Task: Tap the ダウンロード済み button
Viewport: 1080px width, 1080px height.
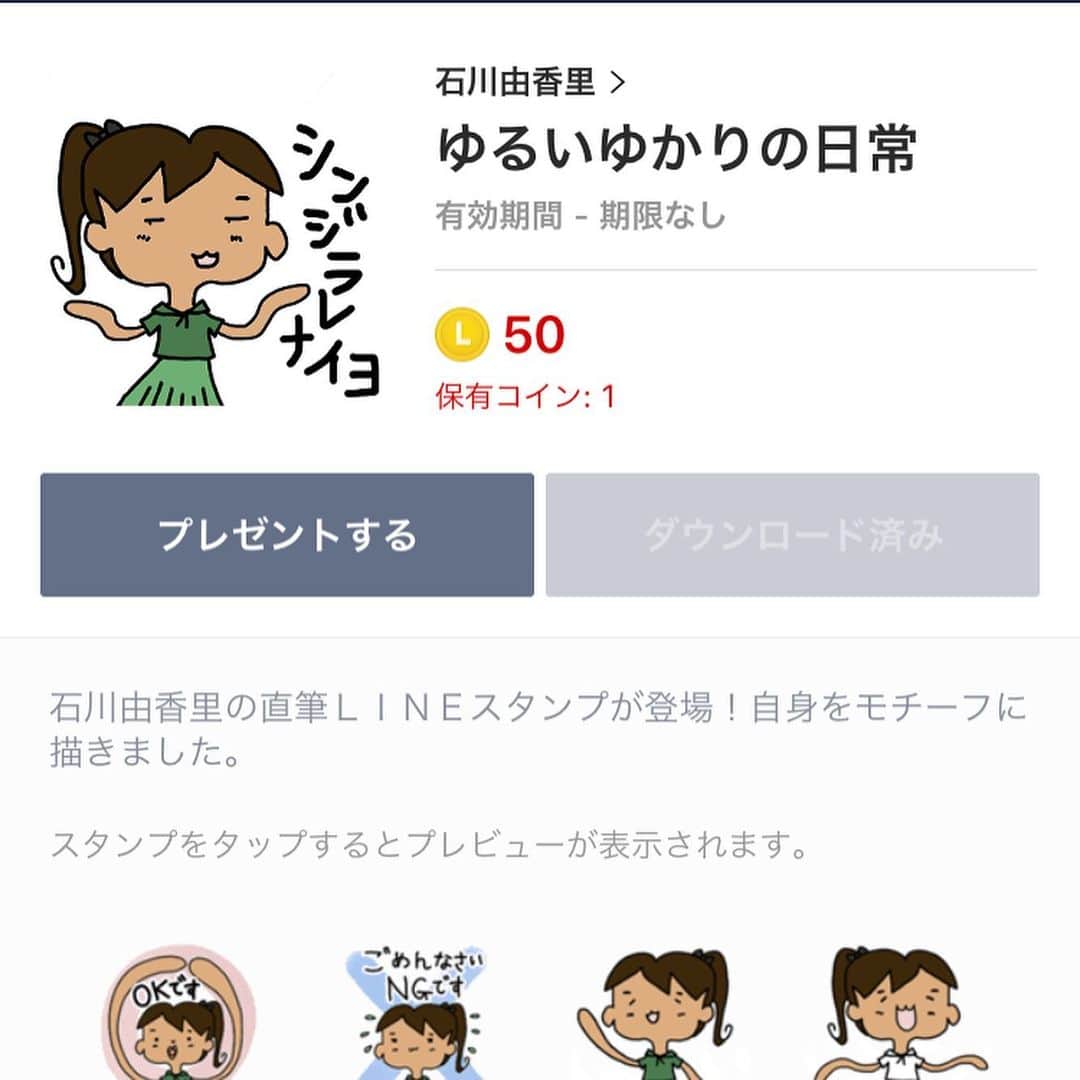Action: click(792, 535)
